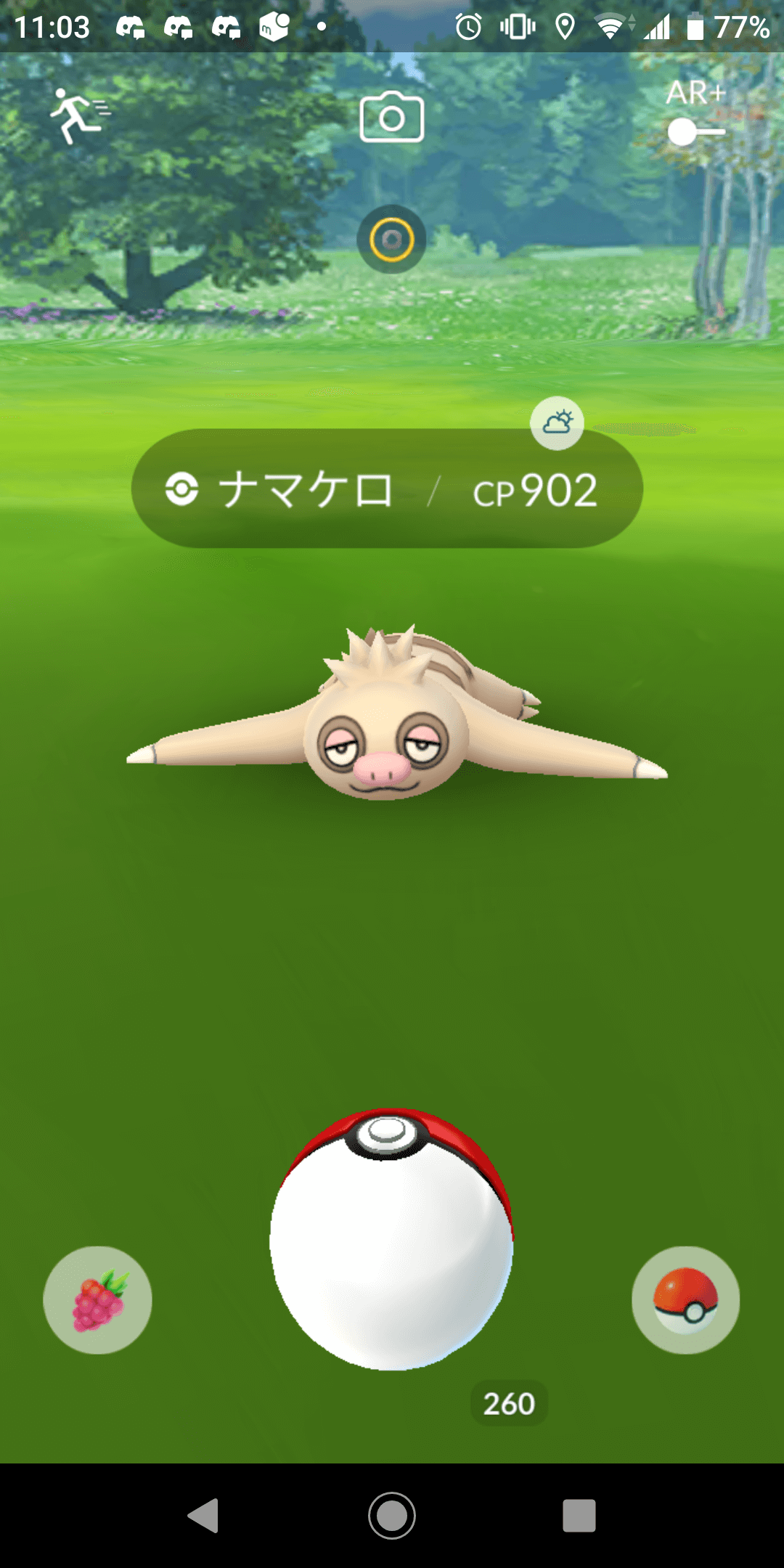Run away from the encounter
Viewport: 784px width, 1568px height.
(78, 116)
